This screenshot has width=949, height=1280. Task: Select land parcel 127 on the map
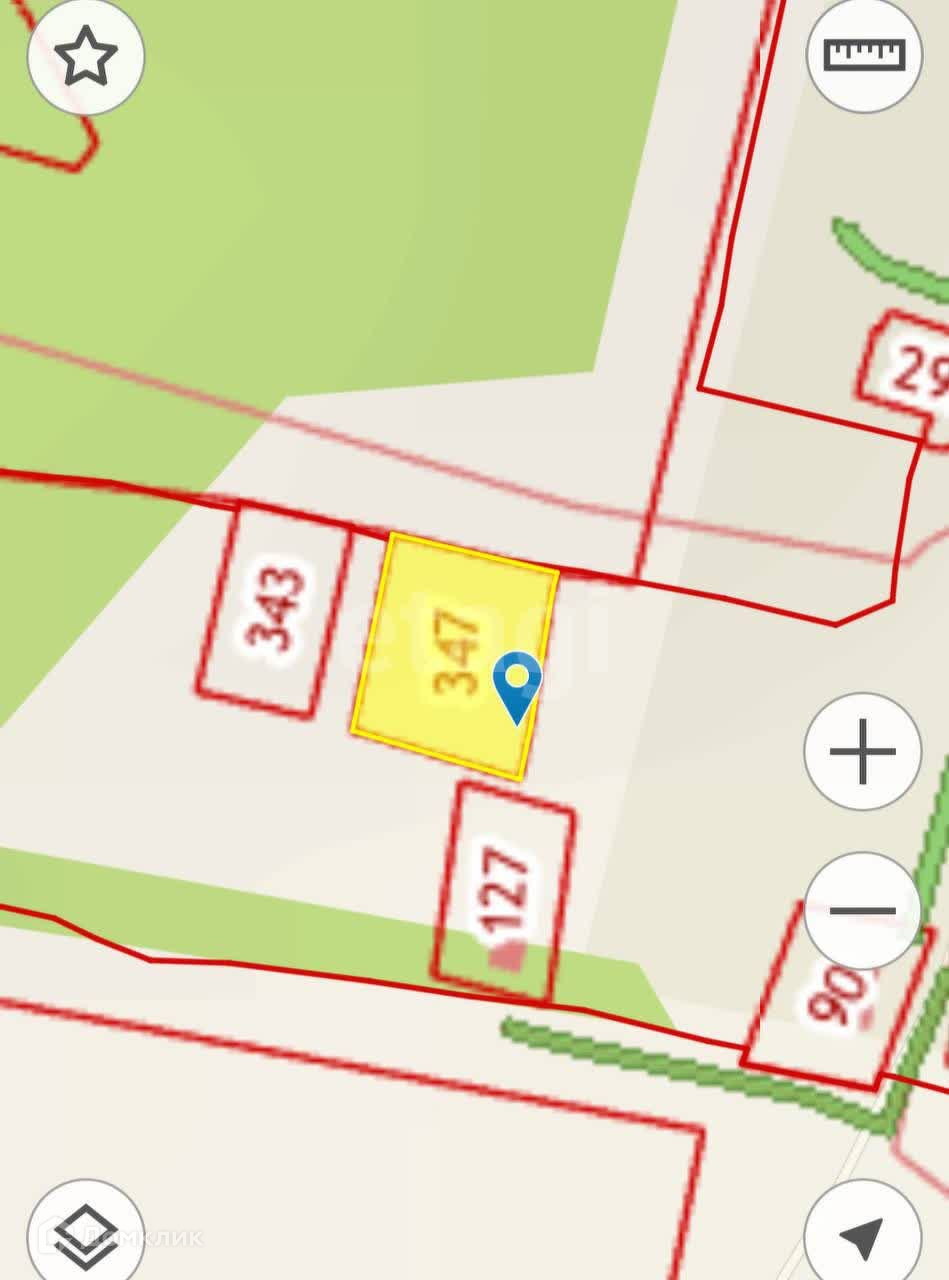pyautogui.click(x=503, y=892)
